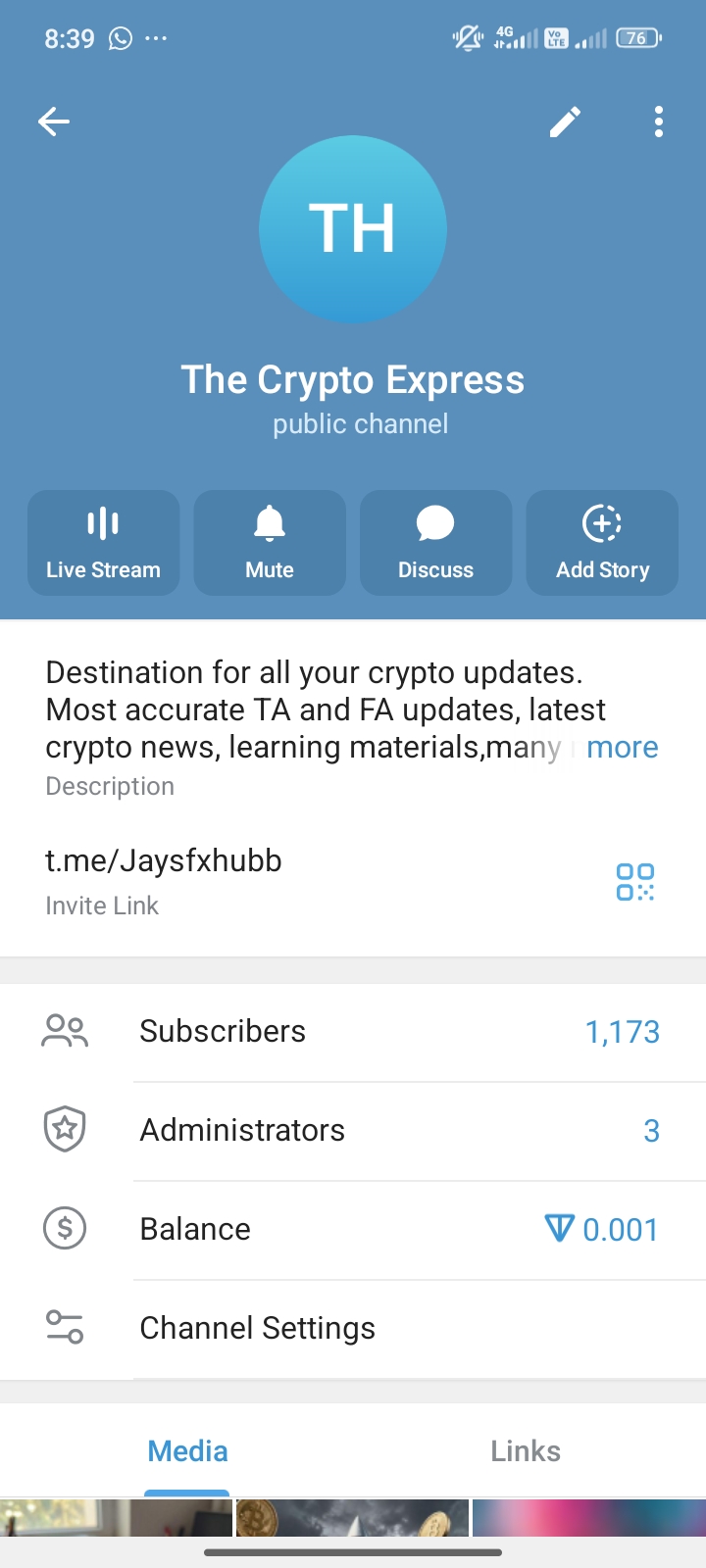
Task: Open the Discuss chat bubble
Action: [435, 543]
